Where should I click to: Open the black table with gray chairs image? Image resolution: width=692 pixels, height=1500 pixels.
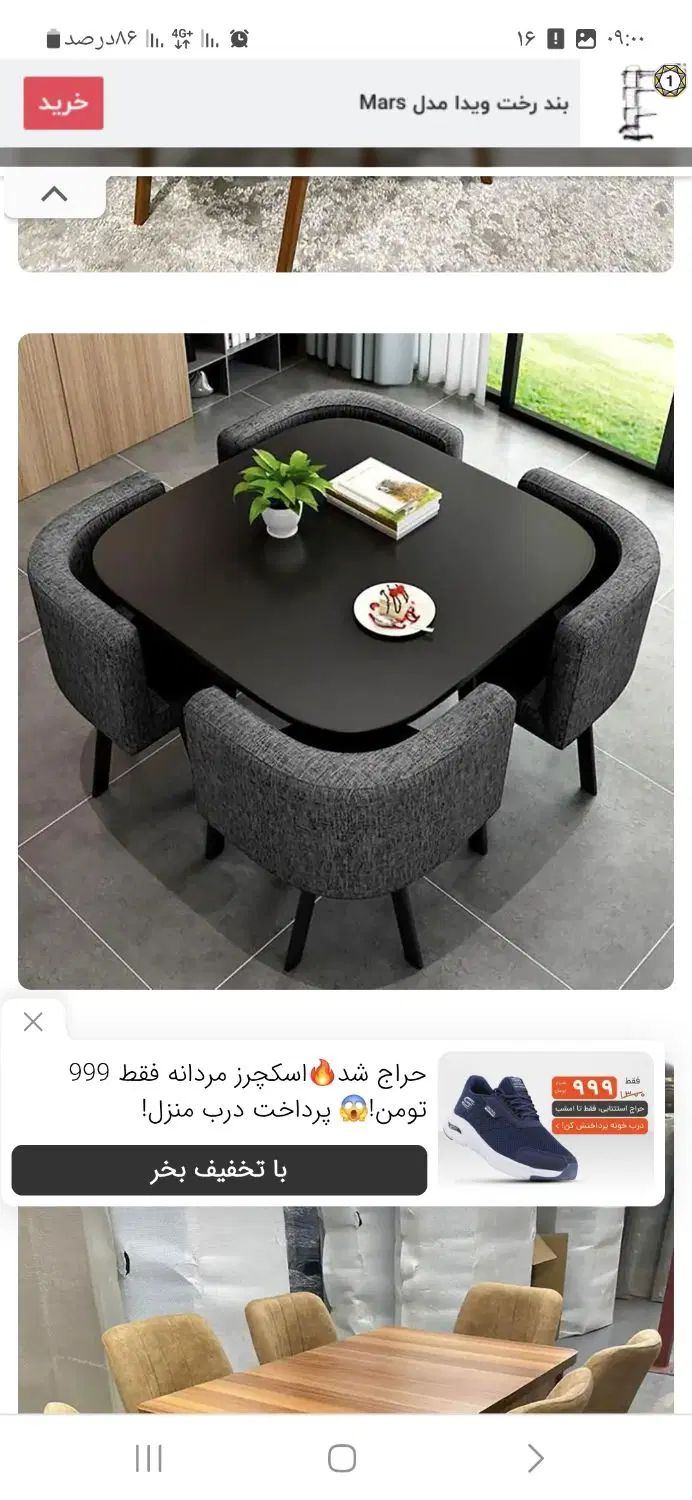click(345, 660)
